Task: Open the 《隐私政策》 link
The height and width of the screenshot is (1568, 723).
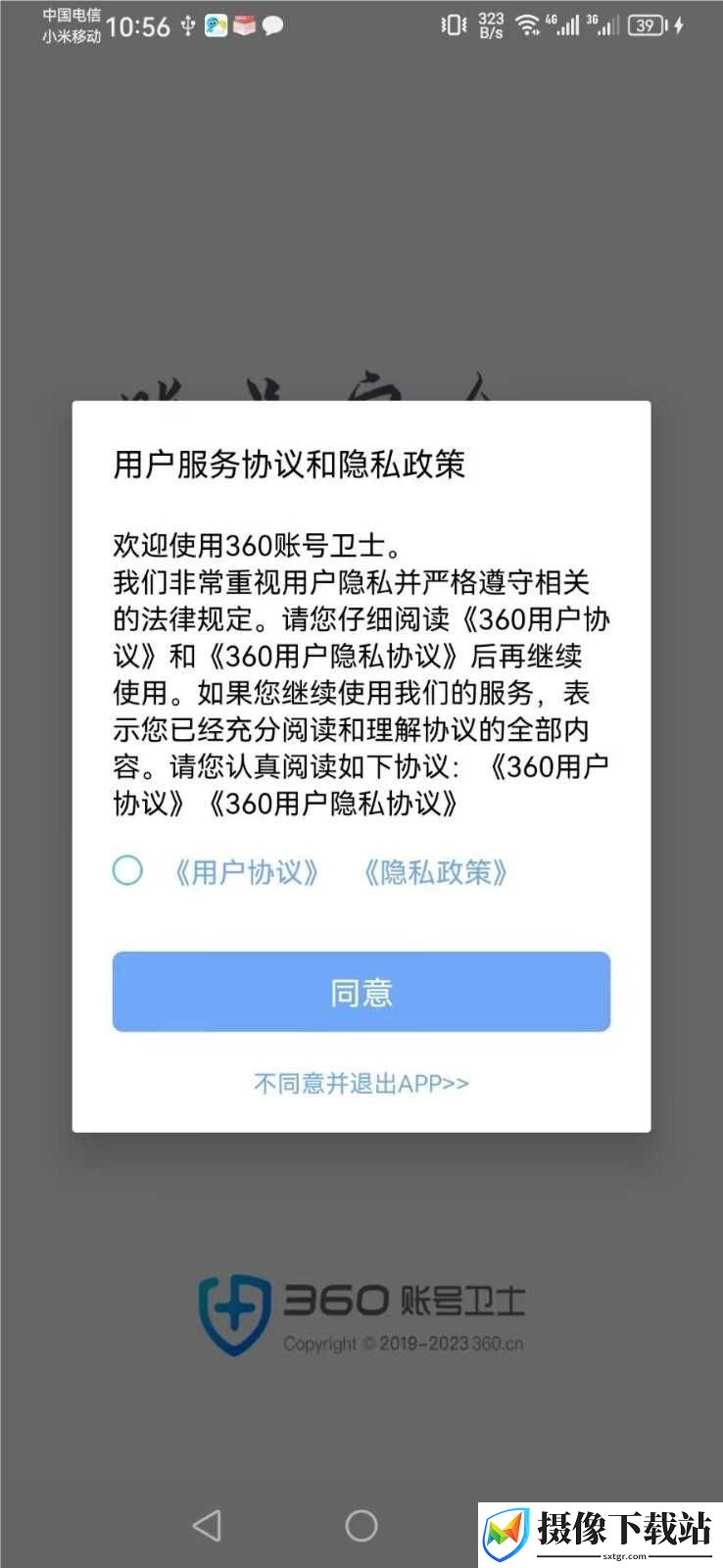Action: coord(435,872)
